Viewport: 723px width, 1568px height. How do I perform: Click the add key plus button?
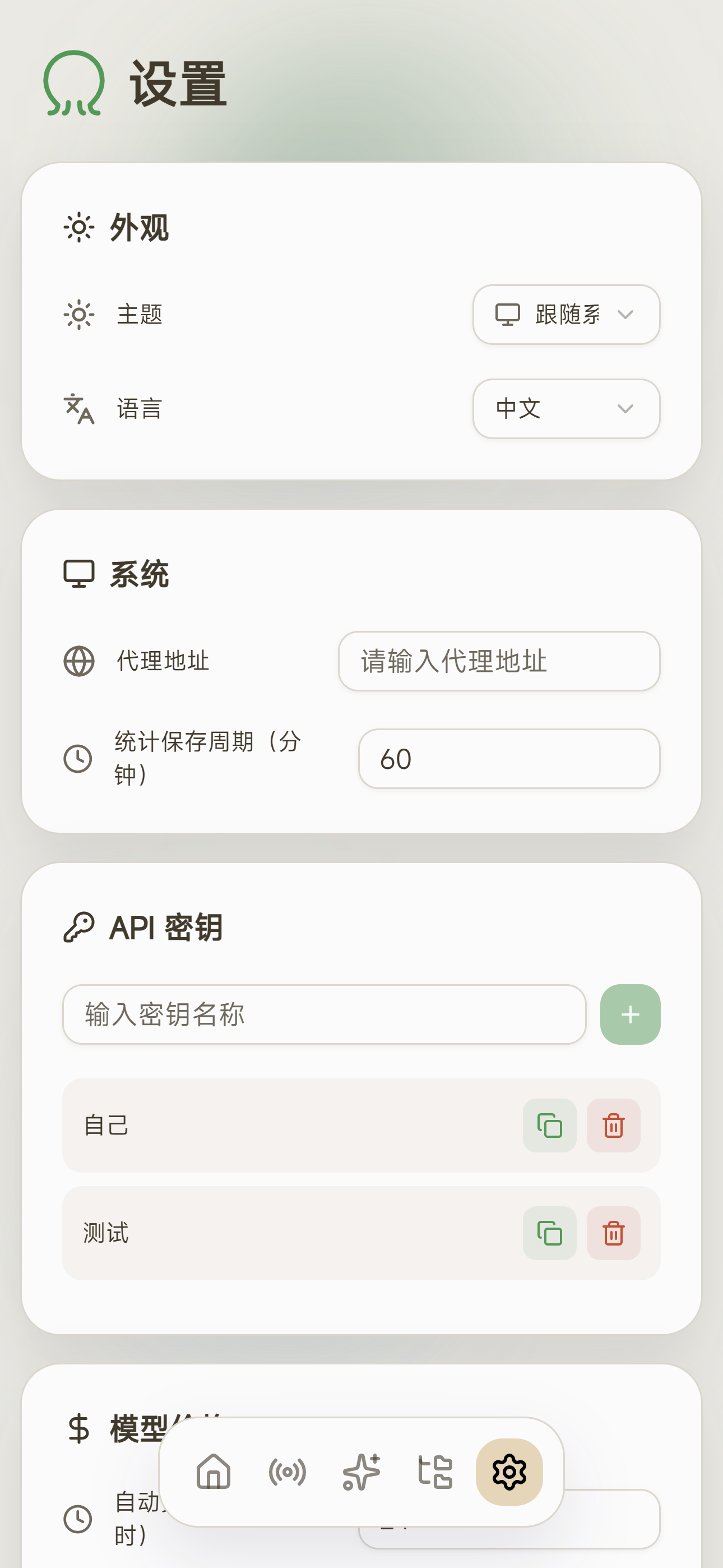(x=629, y=1013)
